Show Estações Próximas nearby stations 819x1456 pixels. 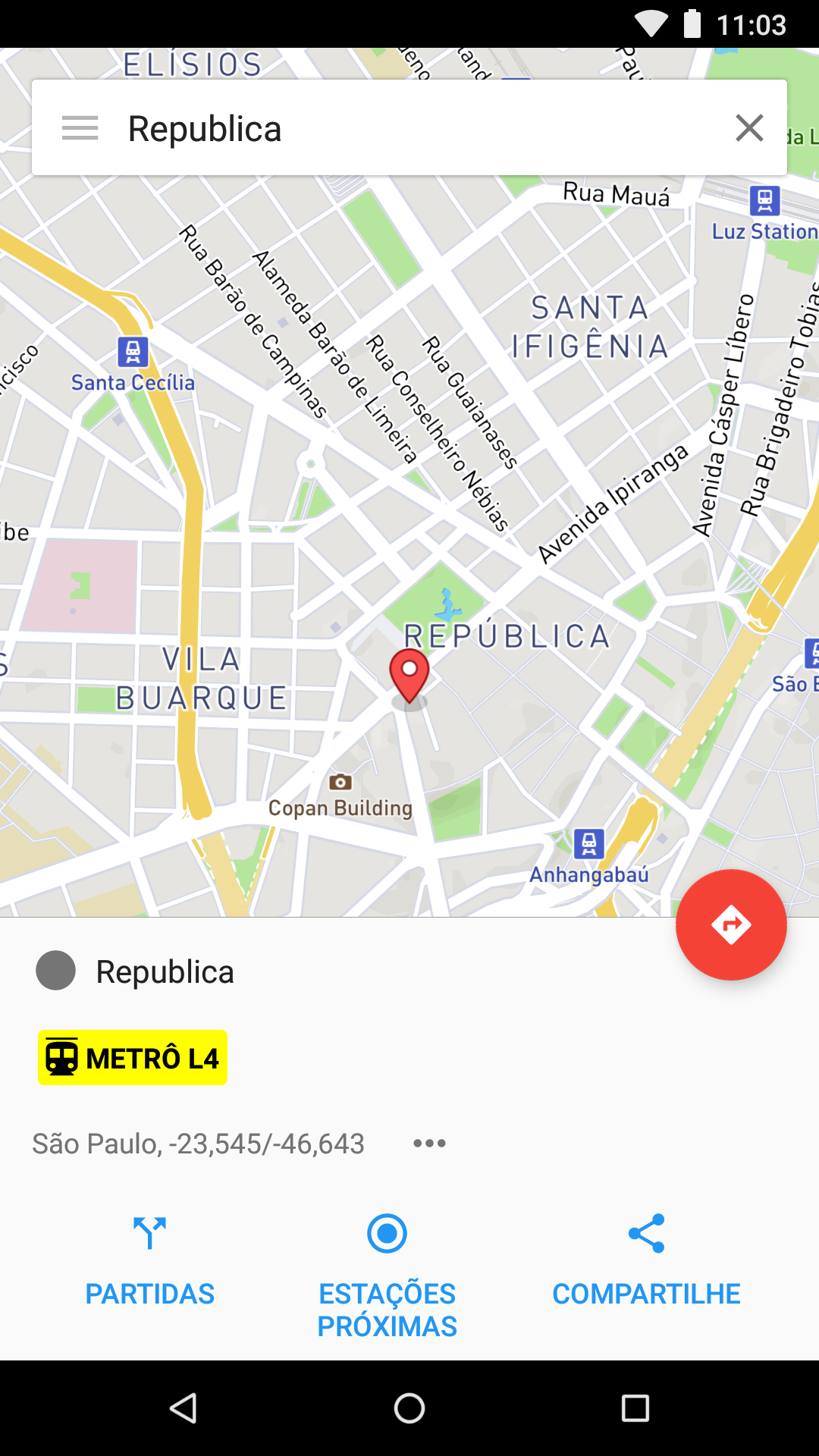click(387, 1276)
